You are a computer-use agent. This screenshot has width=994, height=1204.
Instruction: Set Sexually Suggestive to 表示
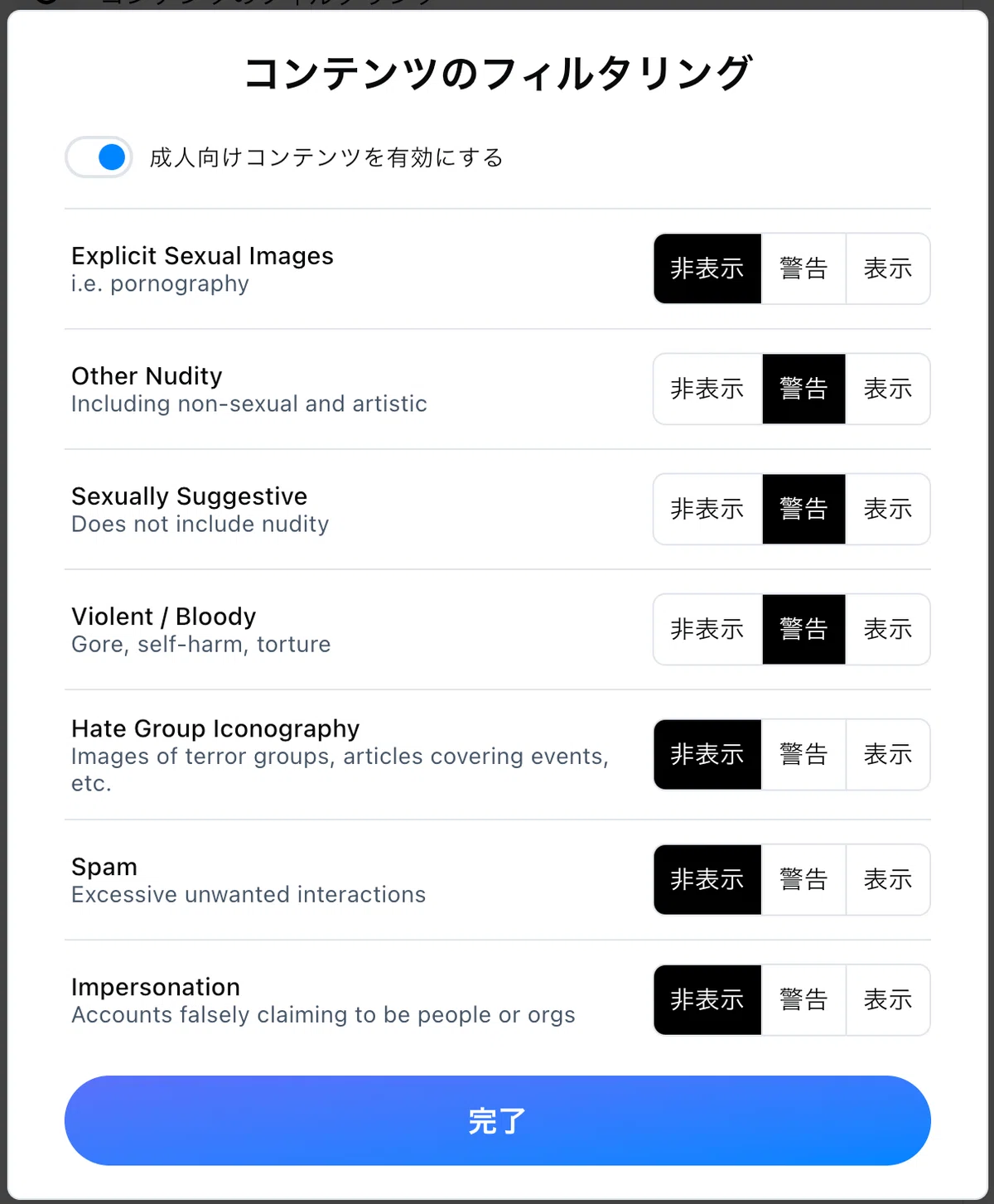pyautogui.click(x=888, y=509)
